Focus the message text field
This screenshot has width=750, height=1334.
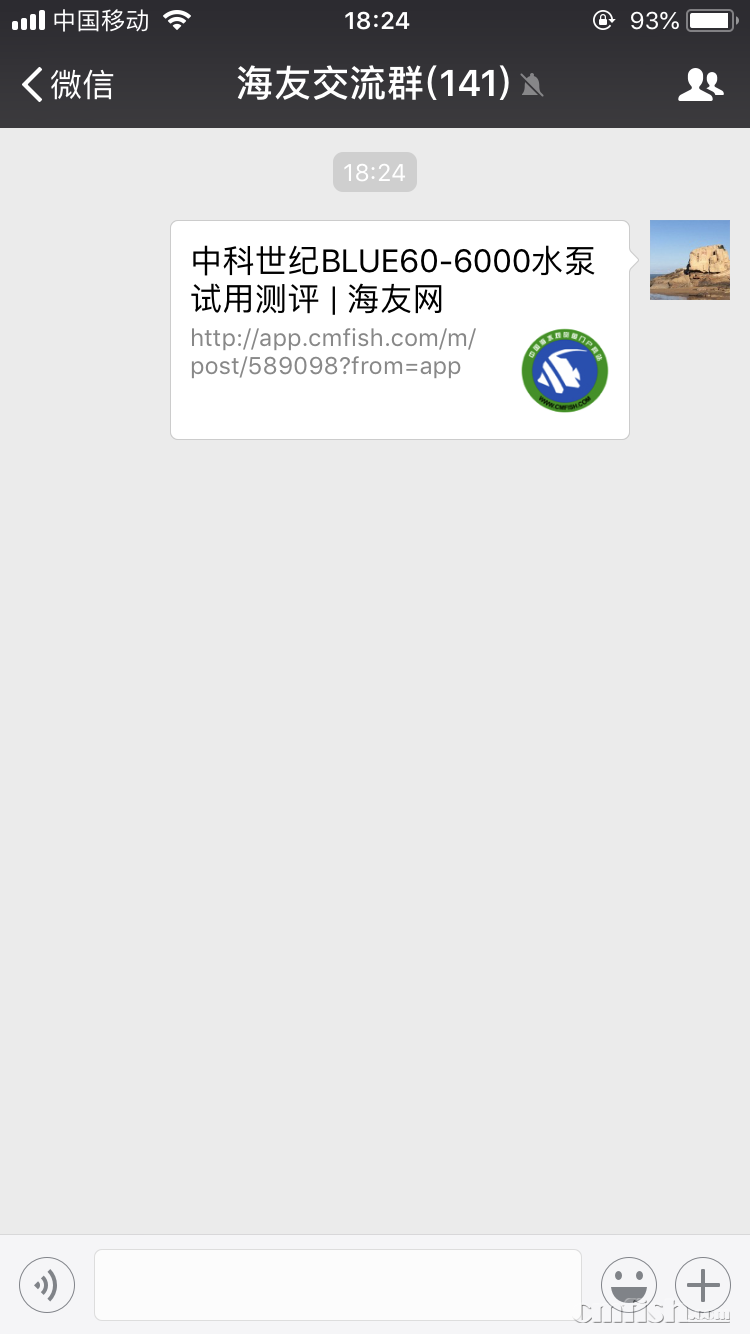[338, 1284]
